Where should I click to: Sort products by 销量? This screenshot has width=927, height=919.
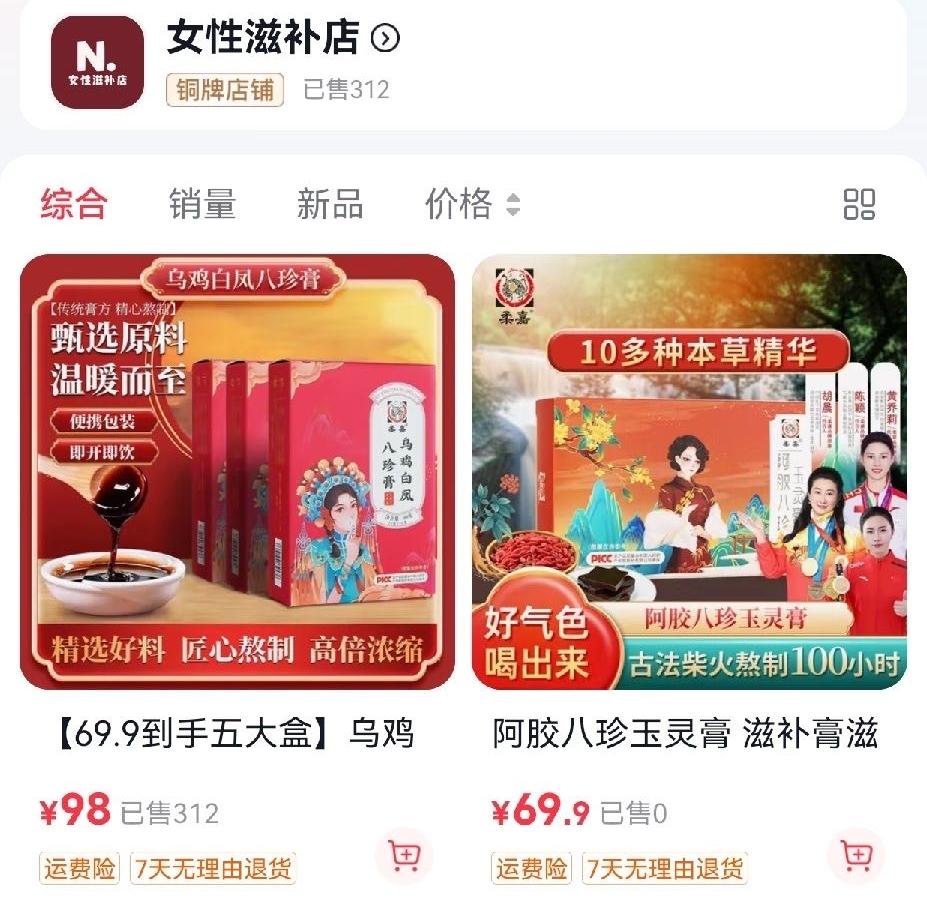point(202,204)
